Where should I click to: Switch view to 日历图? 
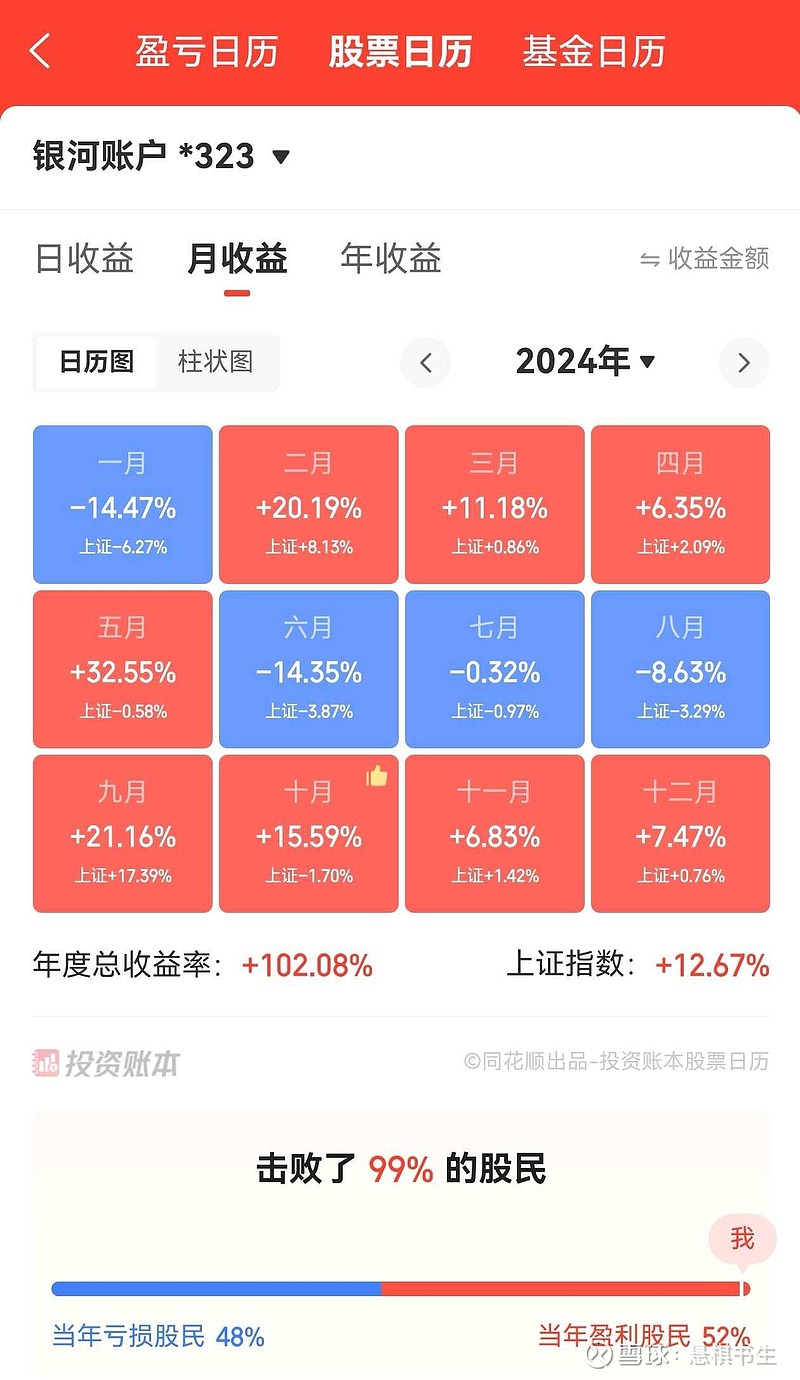(94, 362)
